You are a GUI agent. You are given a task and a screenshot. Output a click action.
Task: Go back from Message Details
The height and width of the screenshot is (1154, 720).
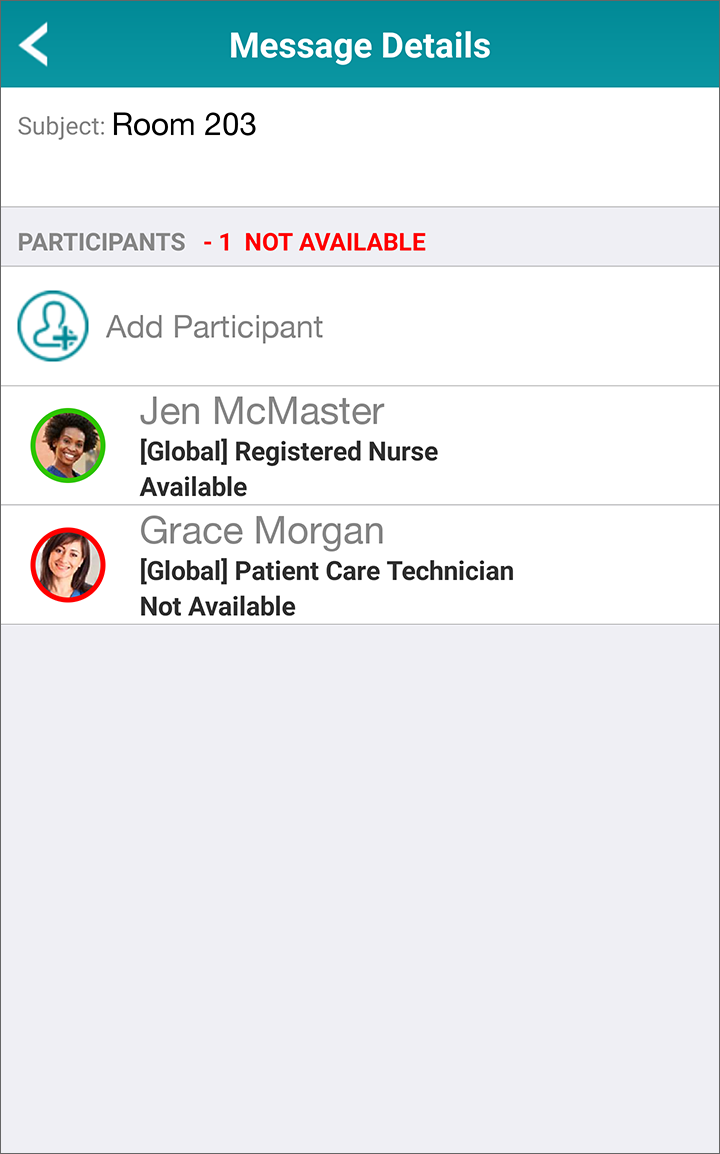34,45
